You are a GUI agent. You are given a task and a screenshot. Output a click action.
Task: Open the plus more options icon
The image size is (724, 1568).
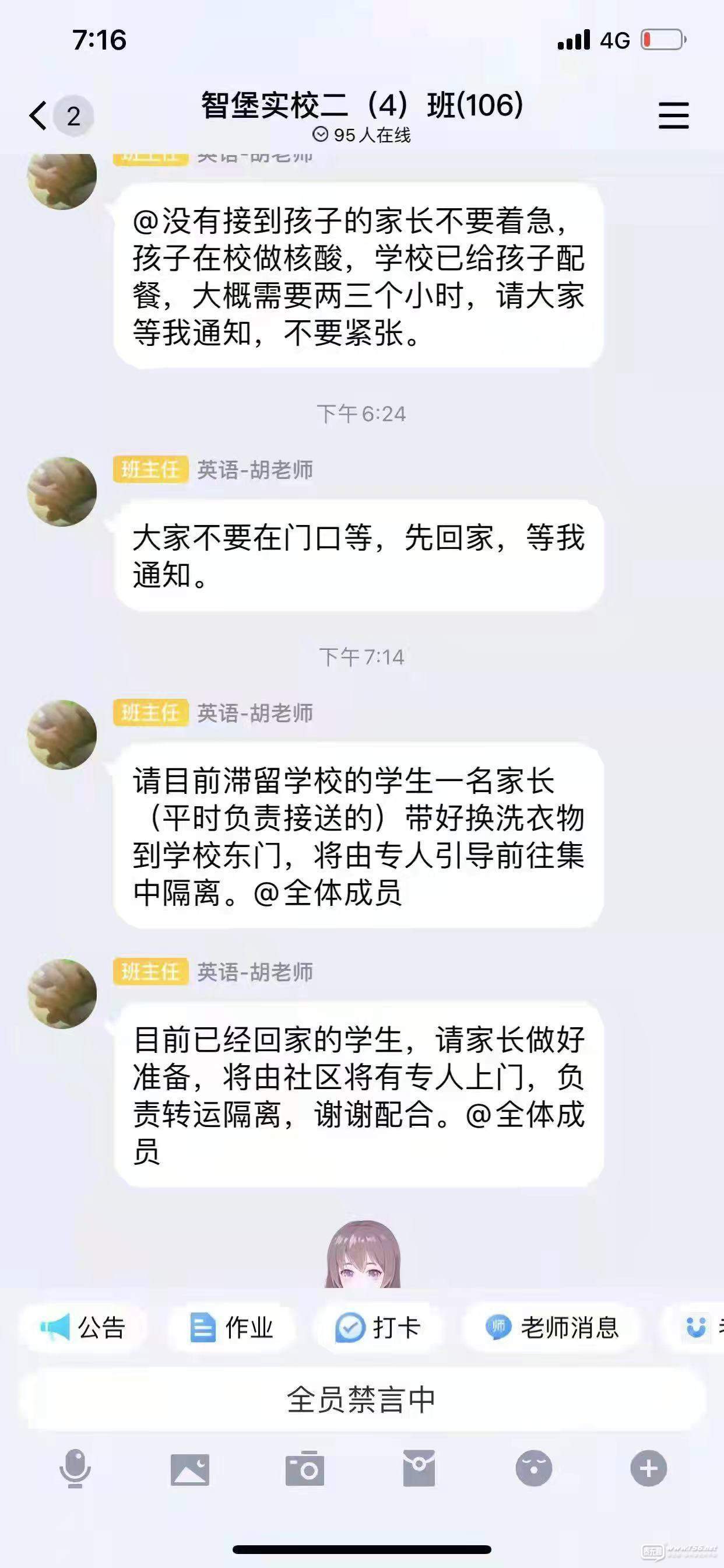point(648,1468)
